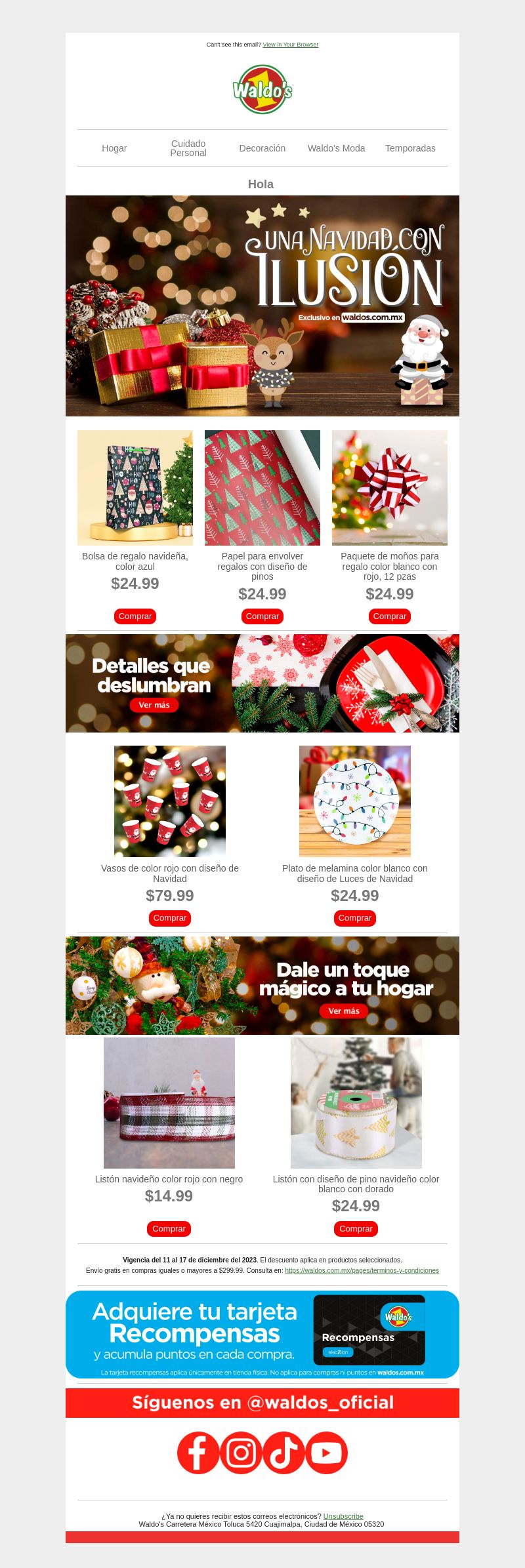Viewport: 525px width, 1568px height.
Task: Tap Comprar under Bolsa de regalo navideña
Action: pos(135,616)
